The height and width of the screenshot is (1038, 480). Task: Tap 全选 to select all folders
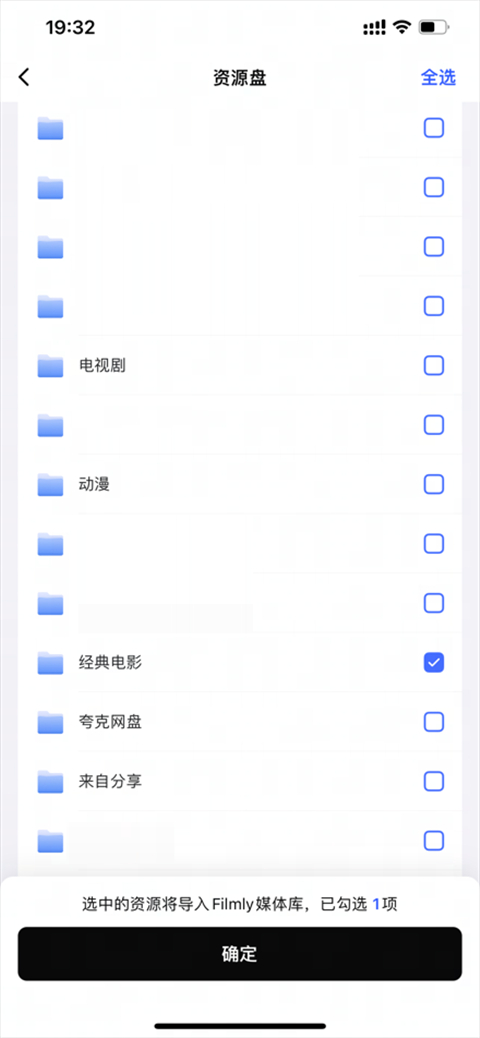[438, 77]
